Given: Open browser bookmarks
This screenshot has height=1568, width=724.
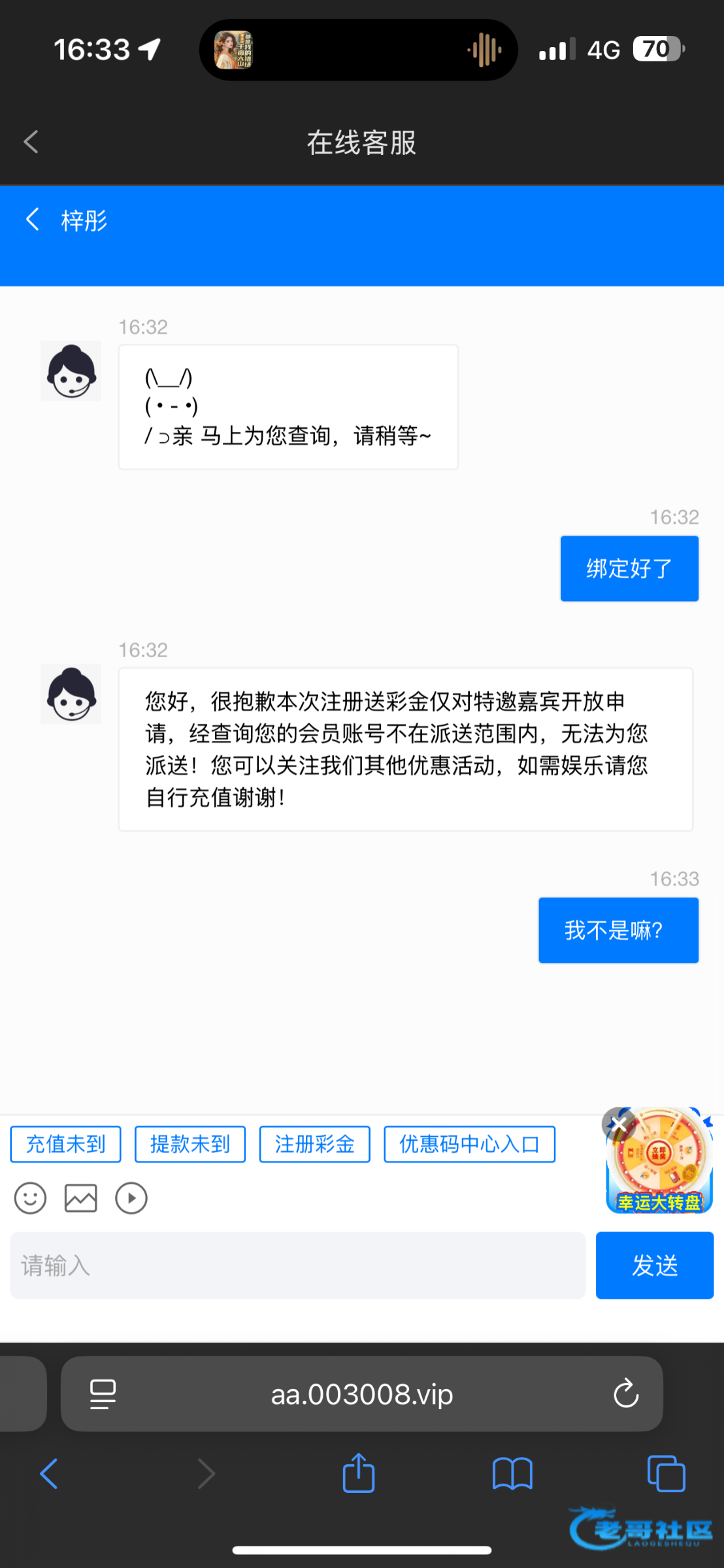Looking at the screenshot, I should 512,1473.
